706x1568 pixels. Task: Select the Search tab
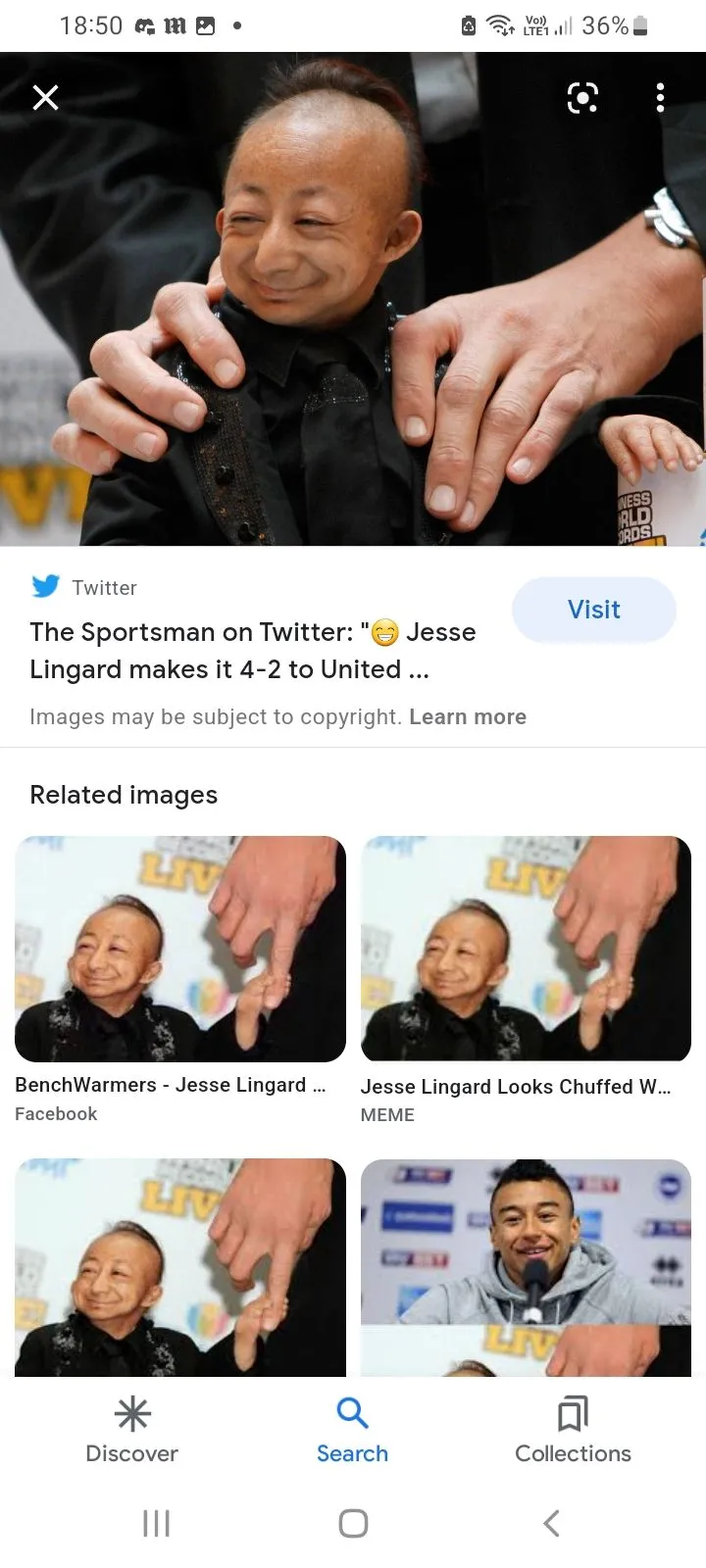(x=352, y=1430)
